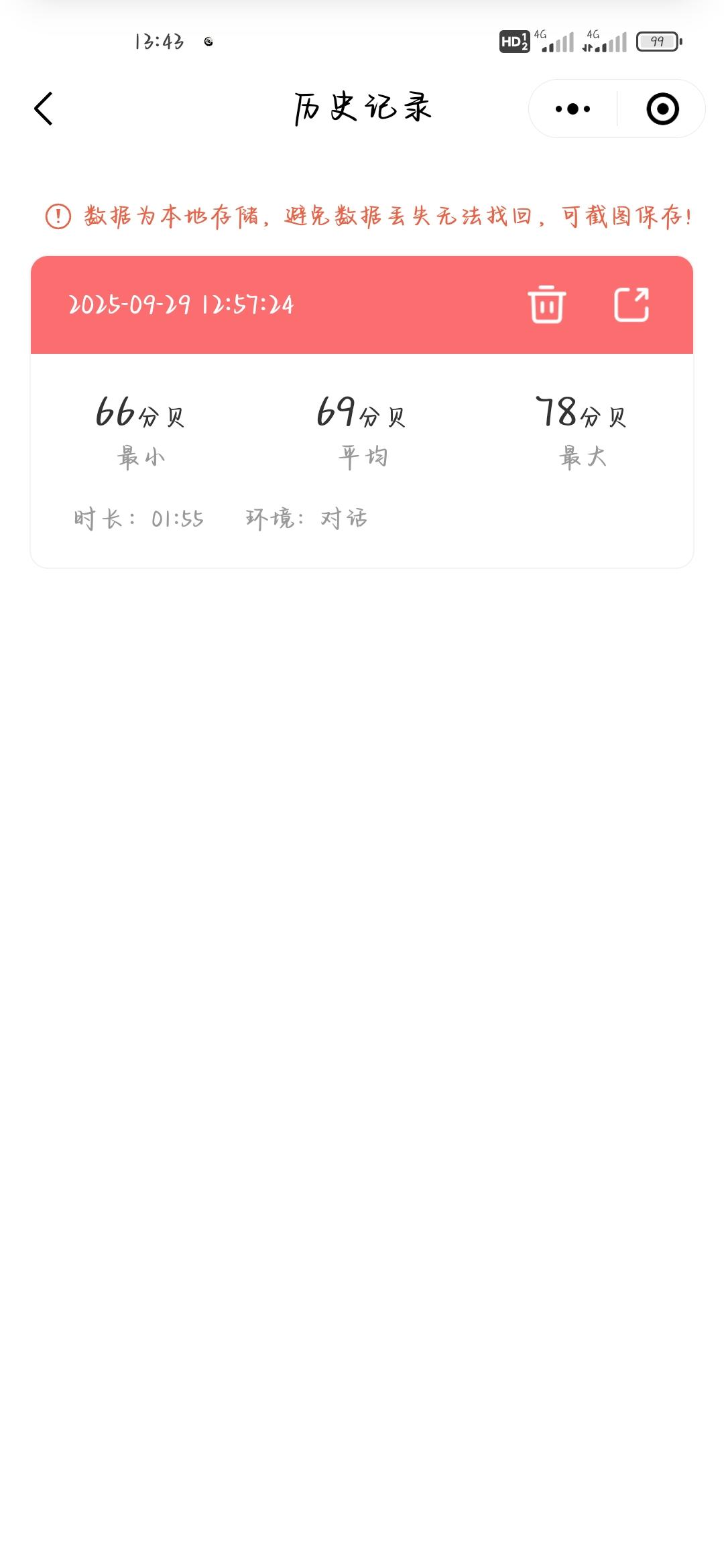
Task: Share the 2025-09-29 12:57:24 record
Action: click(x=631, y=305)
